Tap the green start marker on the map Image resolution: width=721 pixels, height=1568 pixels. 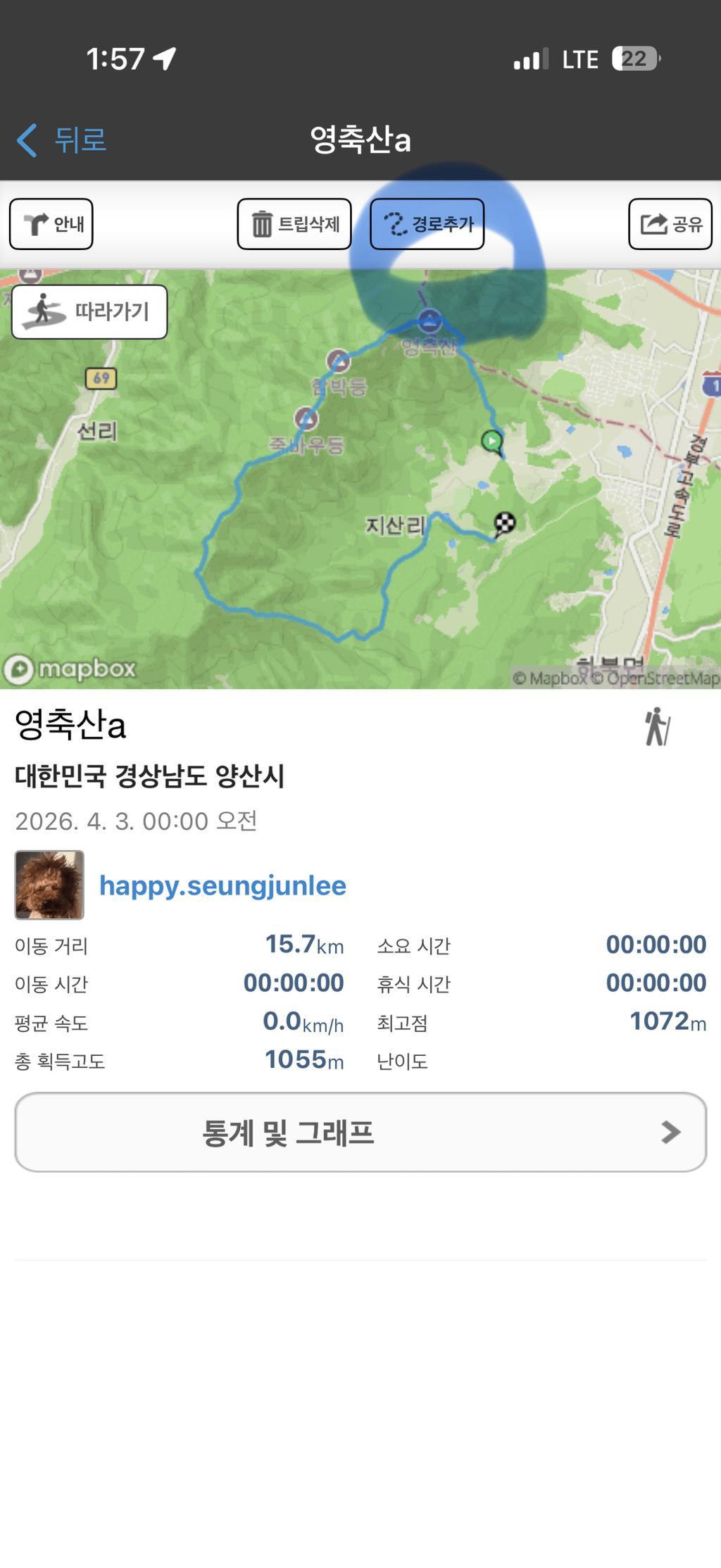coord(491,442)
